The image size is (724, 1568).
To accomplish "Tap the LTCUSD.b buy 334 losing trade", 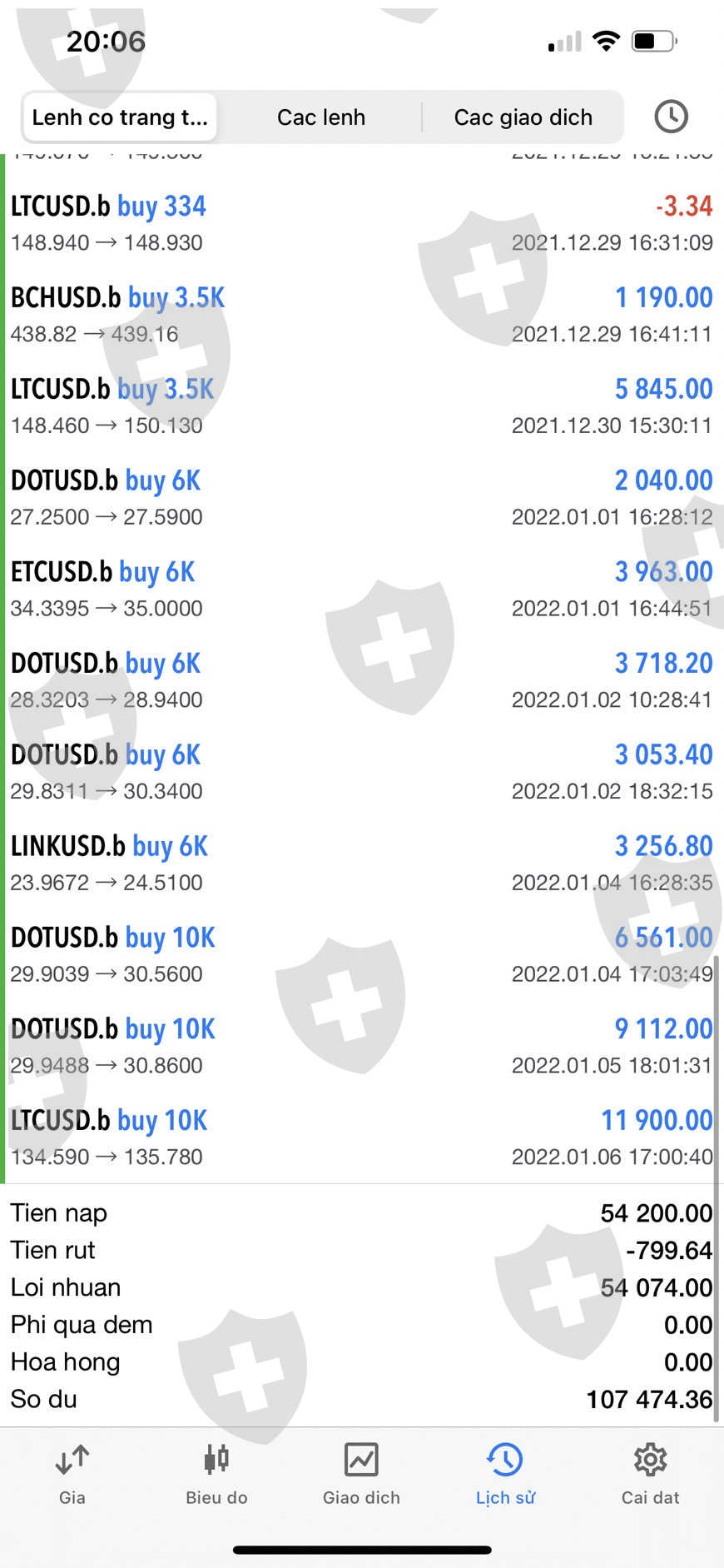I will [x=361, y=223].
